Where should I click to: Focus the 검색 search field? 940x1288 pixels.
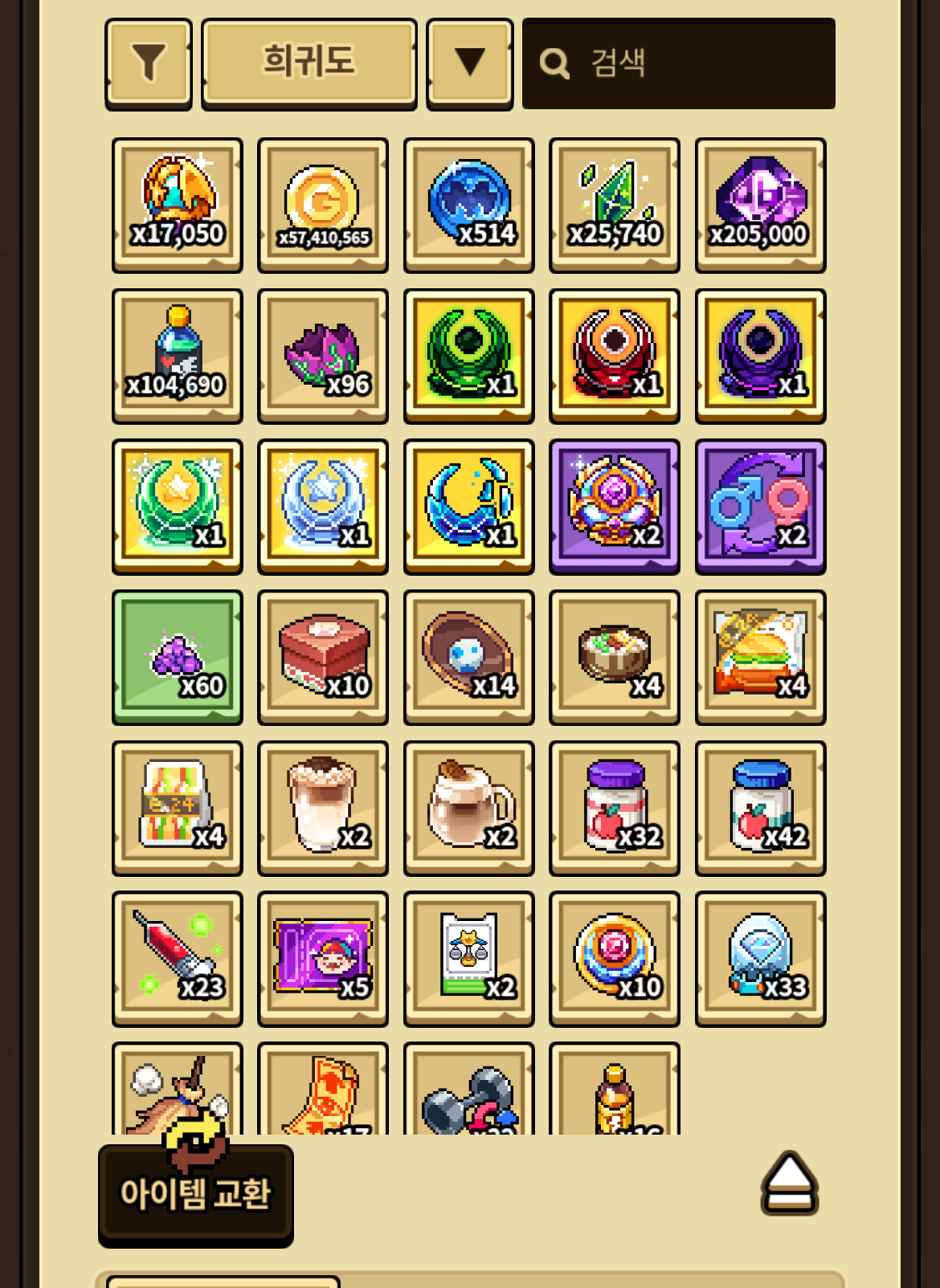click(679, 63)
